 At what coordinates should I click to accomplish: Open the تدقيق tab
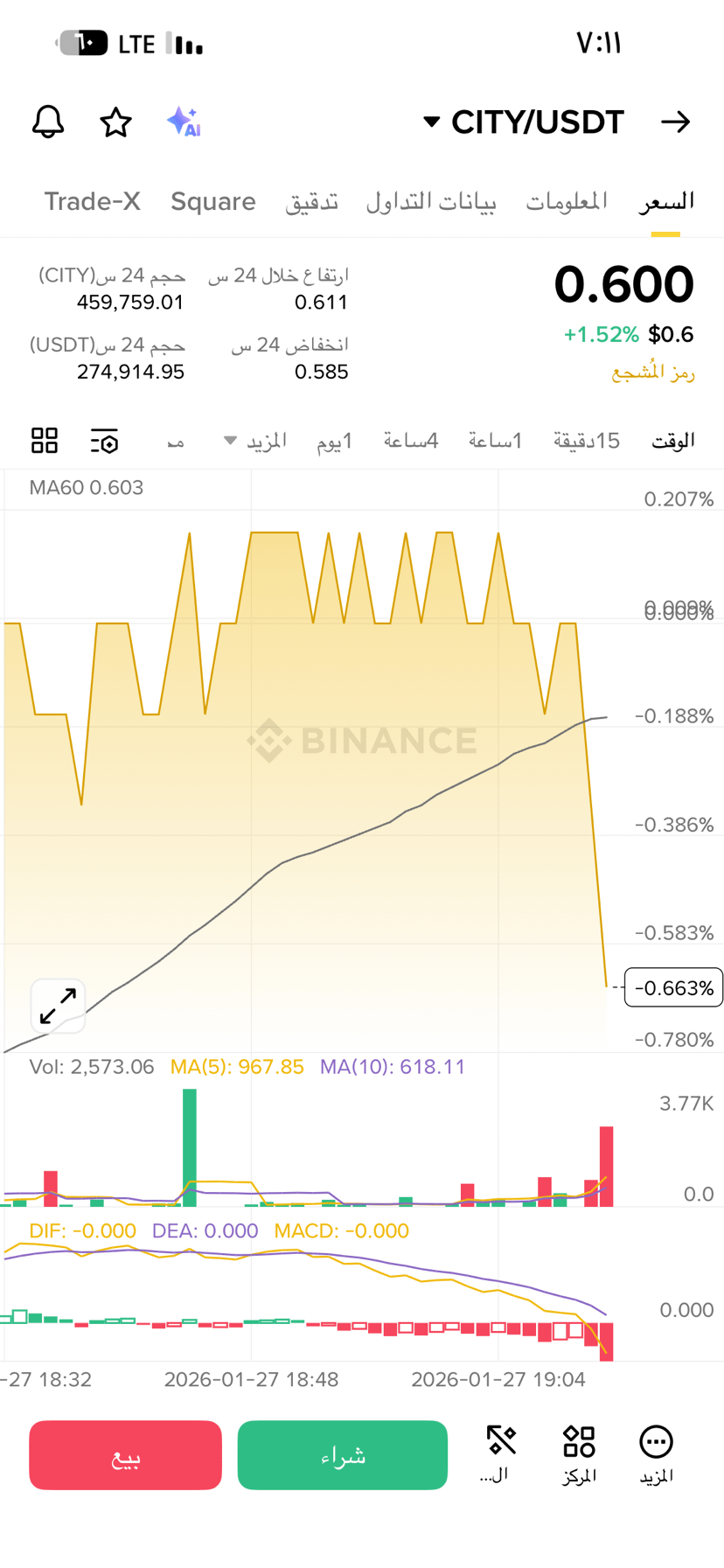point(311,202)
